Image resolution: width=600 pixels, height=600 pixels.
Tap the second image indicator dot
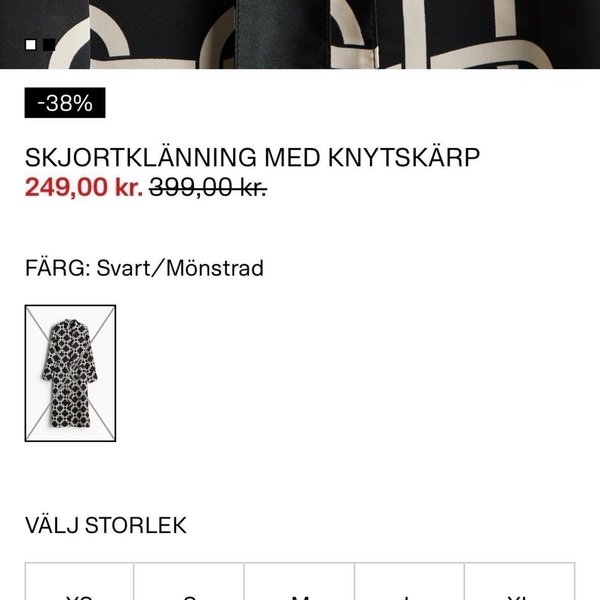(x=47, y=44)
